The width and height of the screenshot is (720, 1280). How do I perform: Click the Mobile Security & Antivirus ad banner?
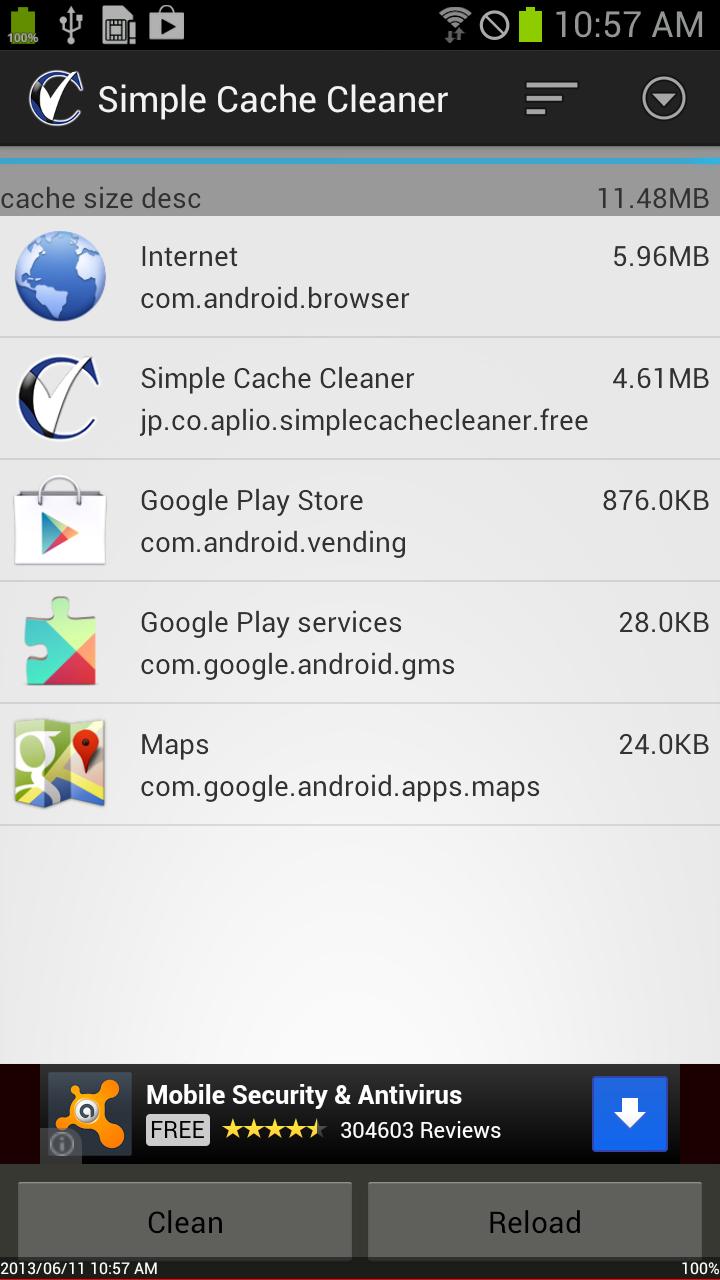360,1113
